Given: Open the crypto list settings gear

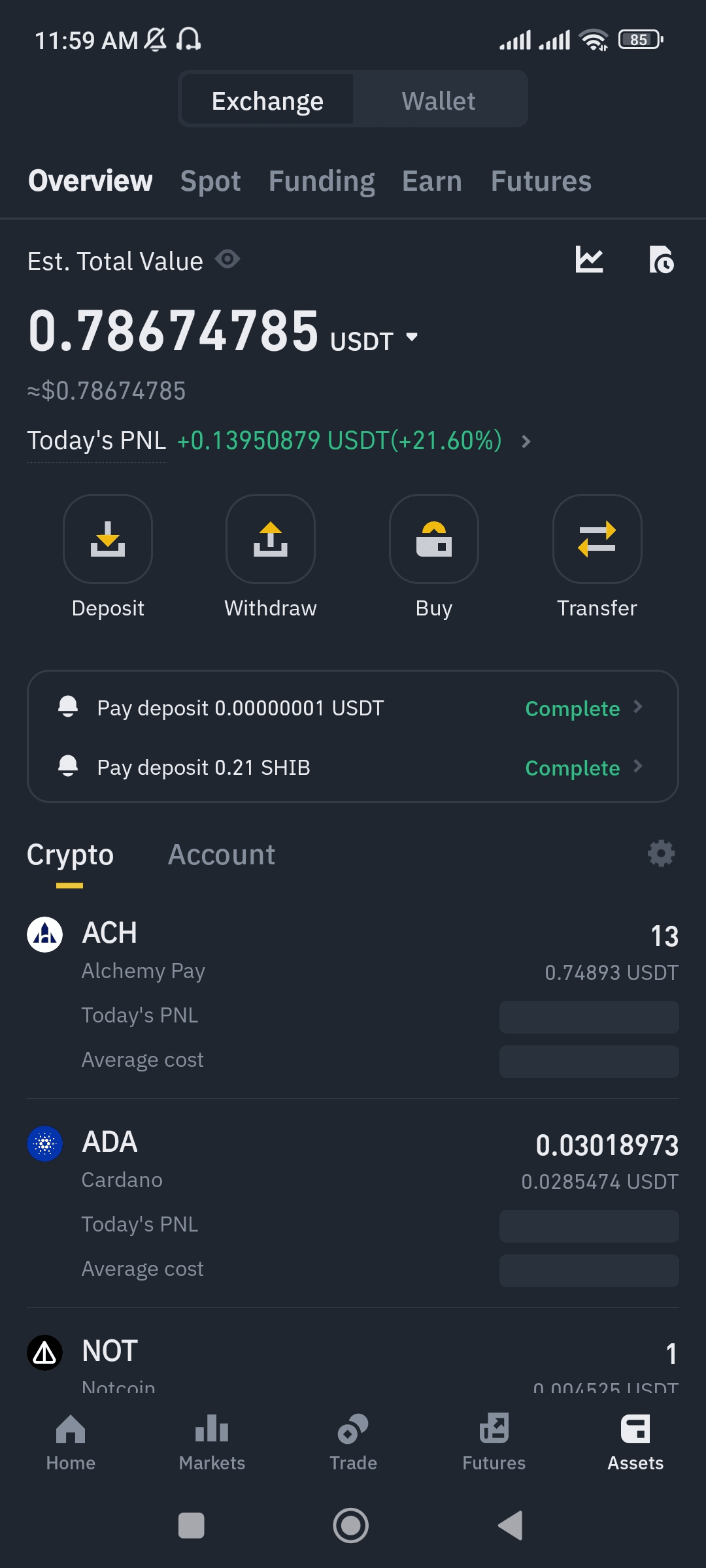Looking at the screenshot, I should tap(661, 853).
